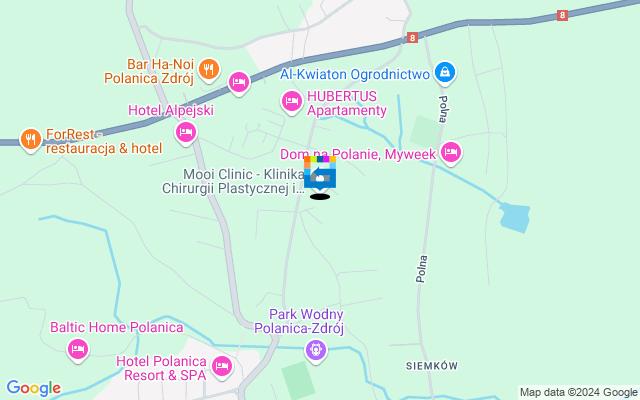Select the Baltic Home Polanica pin
The width and height of the screenshot is (640, 400).
(x=77, y=349)
